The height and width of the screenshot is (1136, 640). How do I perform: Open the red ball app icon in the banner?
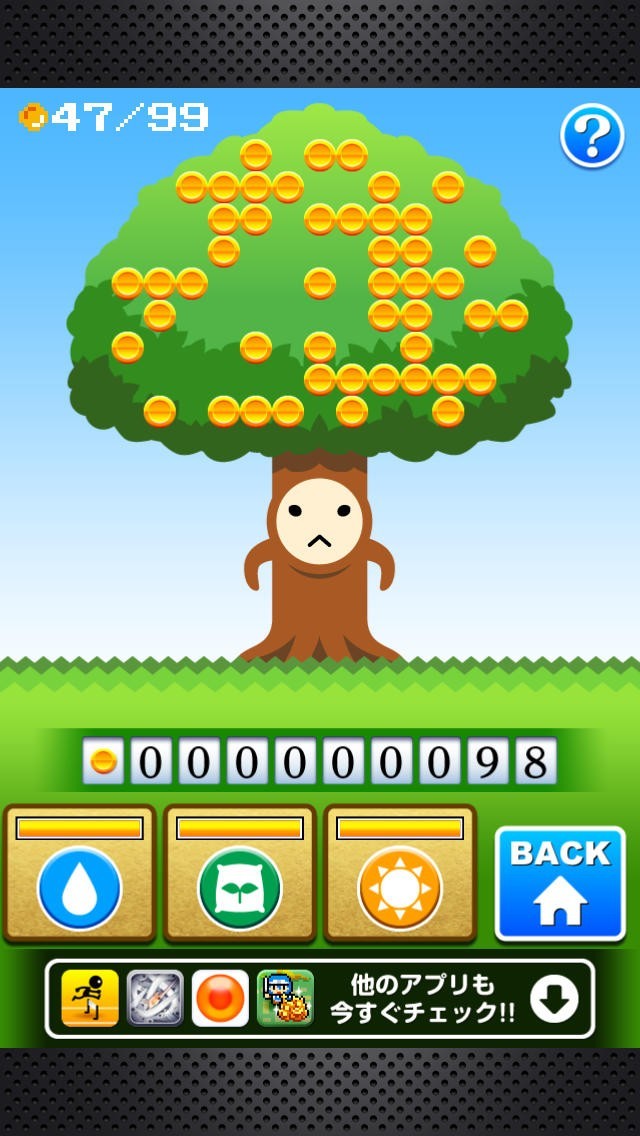(x=220, y=998)
